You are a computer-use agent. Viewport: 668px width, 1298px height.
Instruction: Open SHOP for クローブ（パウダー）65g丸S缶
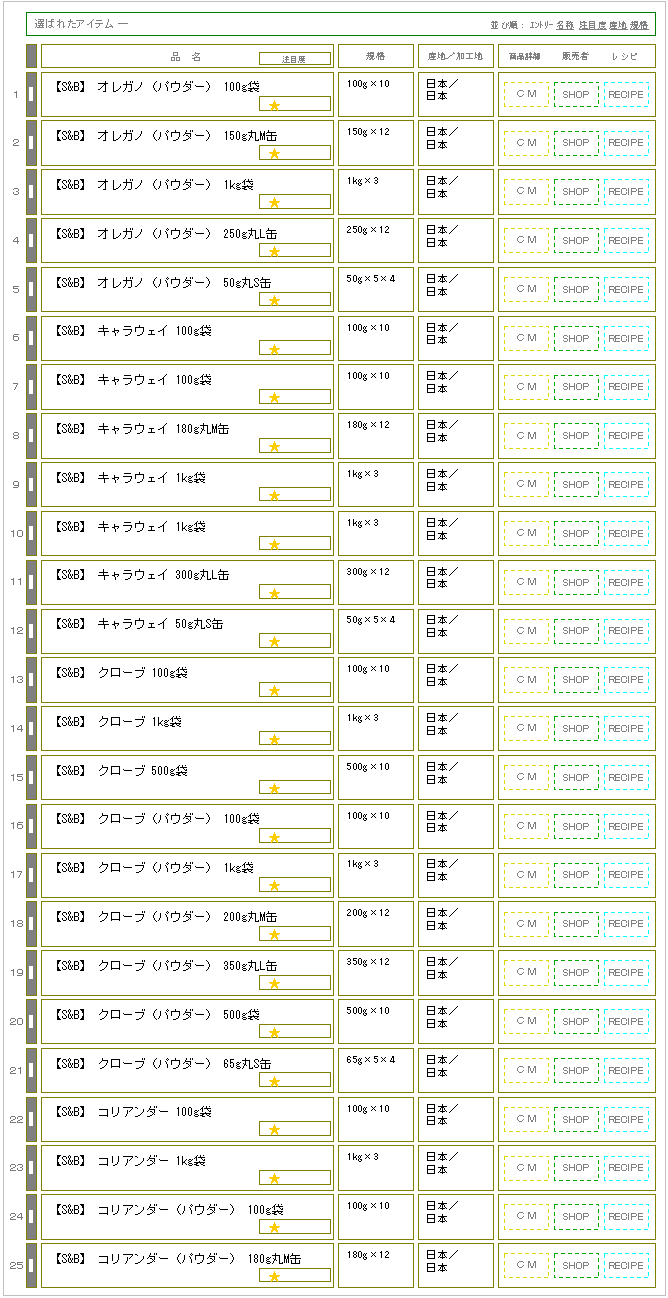[x=576, y=1071]
